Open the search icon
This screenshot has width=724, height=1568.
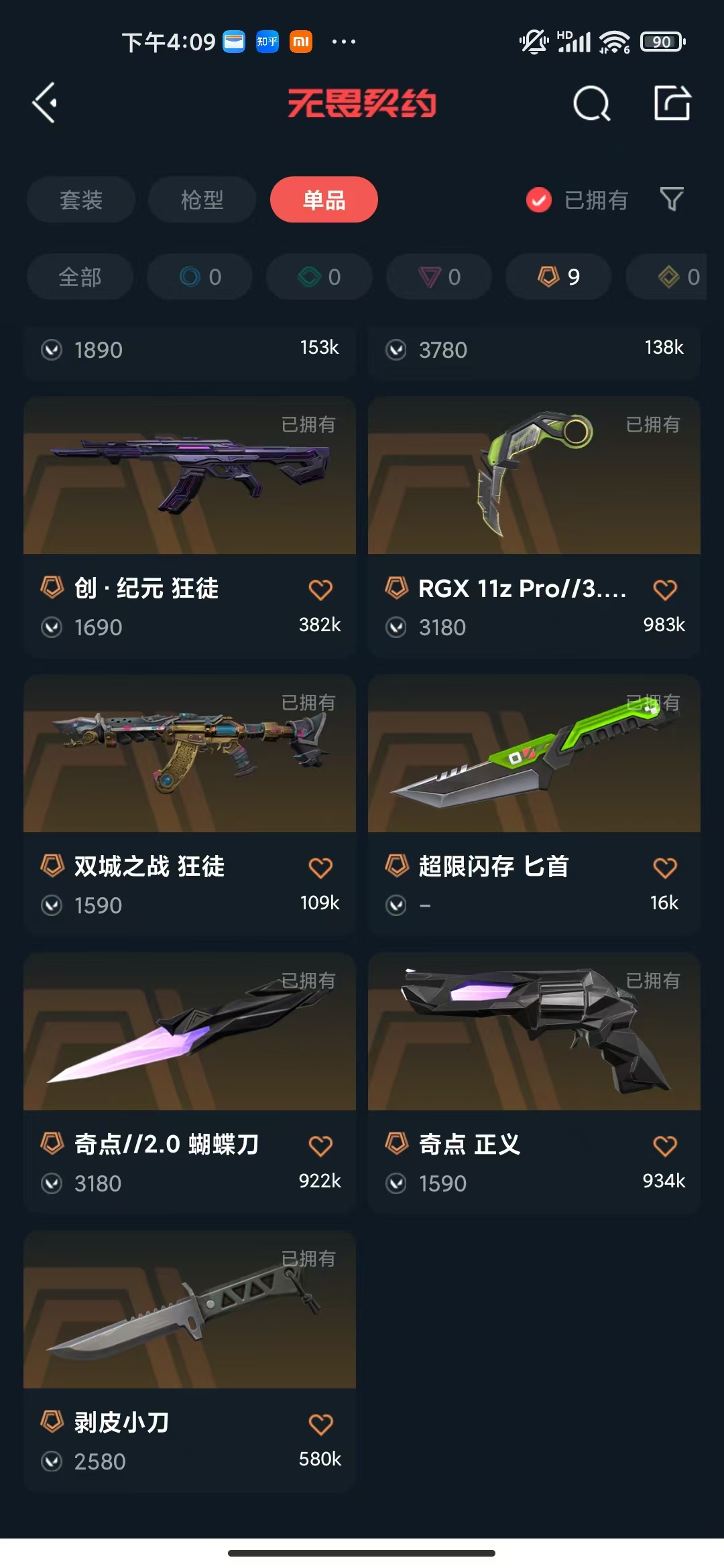(x=591, y=103)
